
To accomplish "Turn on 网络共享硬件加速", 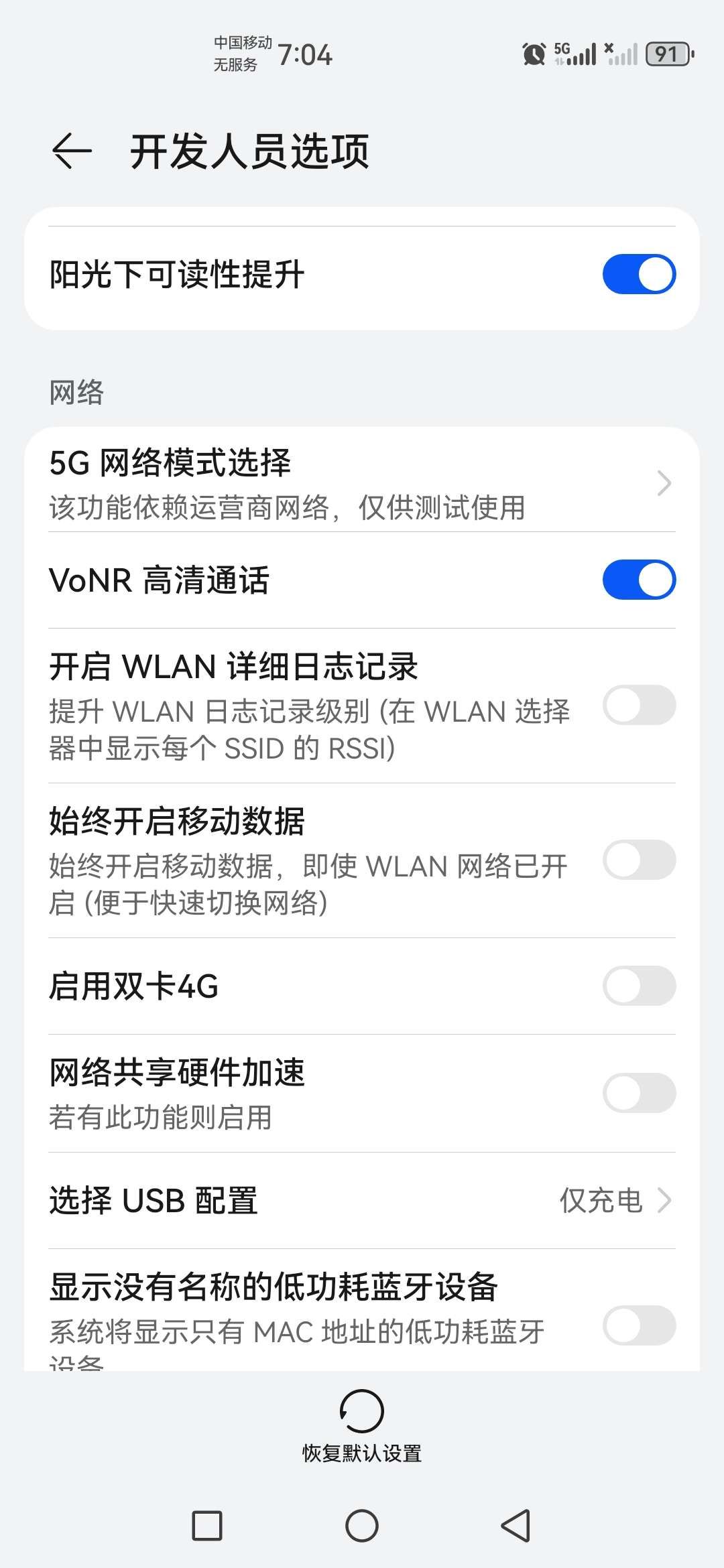I will tap(639, 1093).
